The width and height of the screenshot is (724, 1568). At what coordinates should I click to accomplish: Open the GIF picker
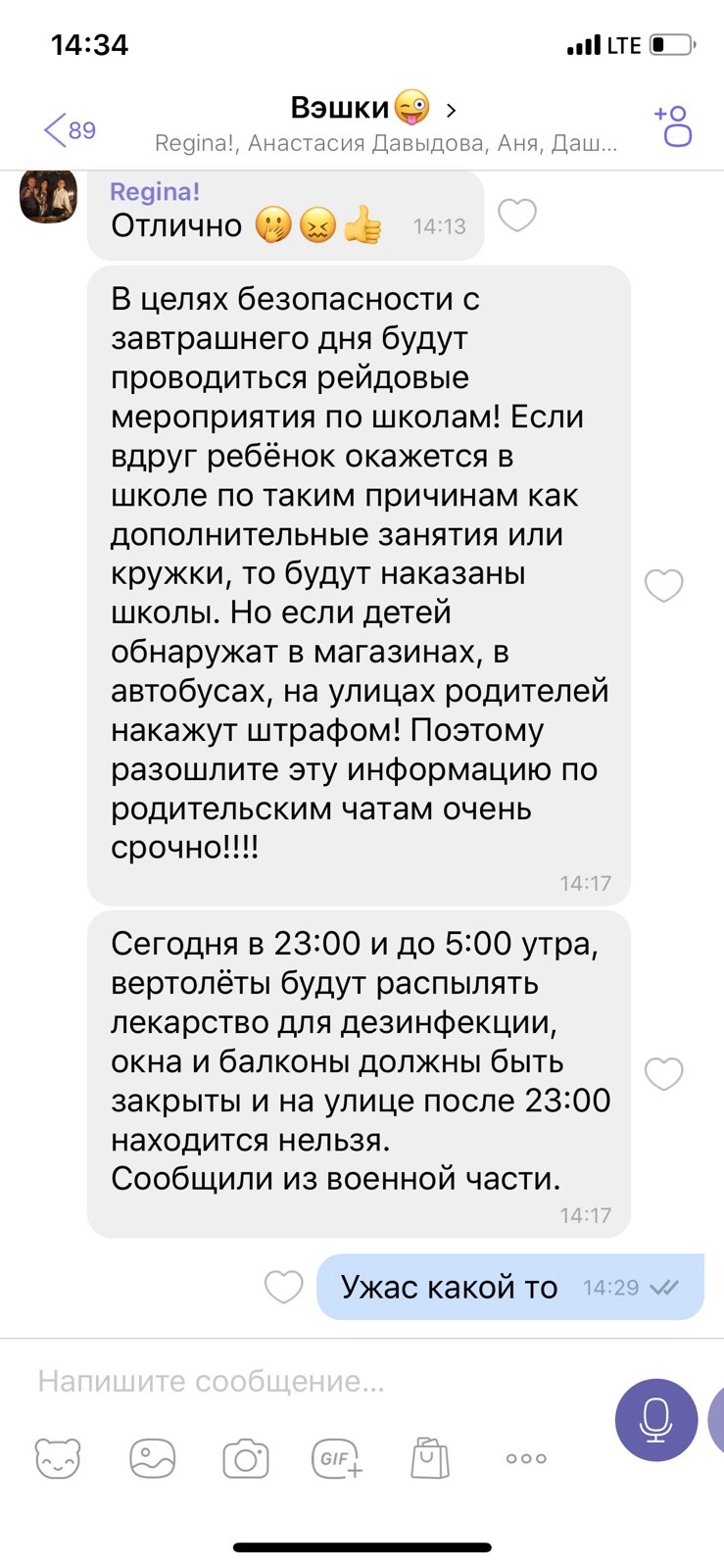click(x=337, y=1458)
